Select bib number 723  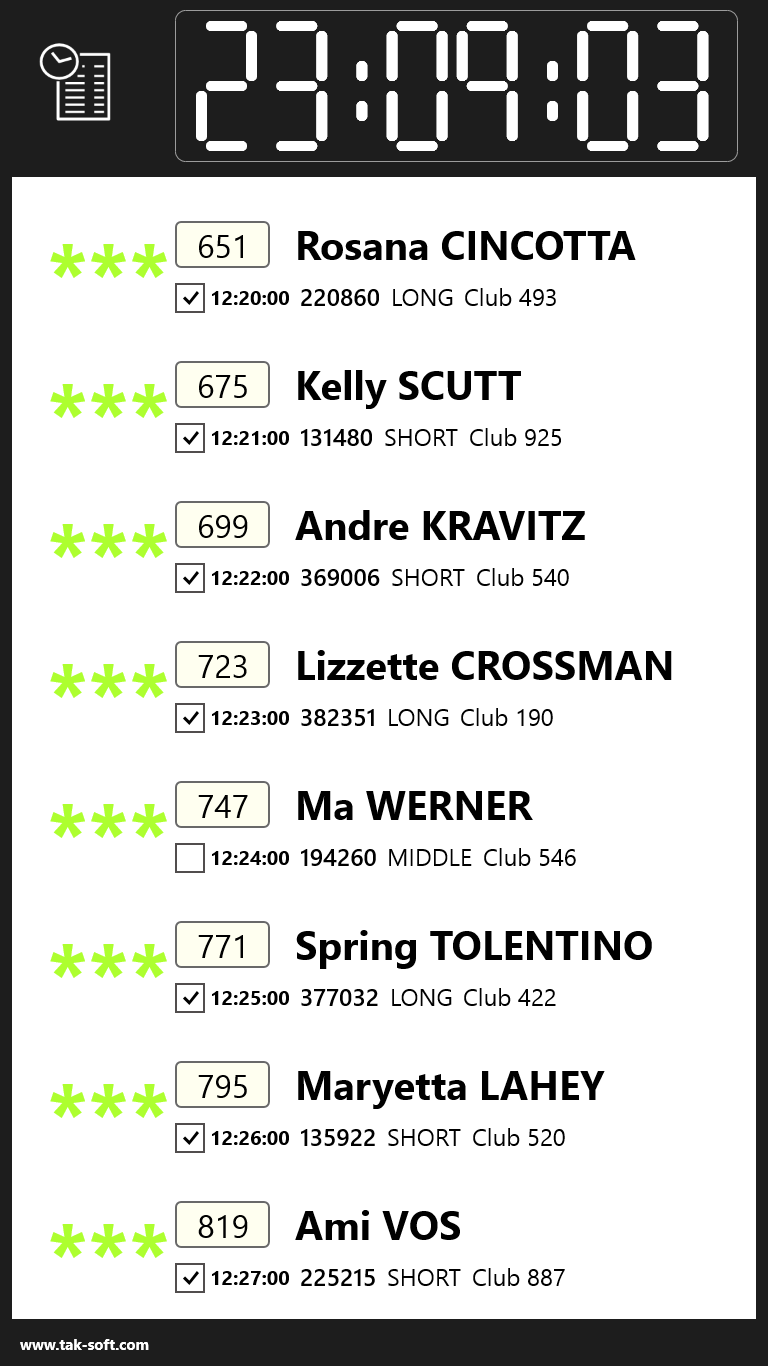coord(223,665)
